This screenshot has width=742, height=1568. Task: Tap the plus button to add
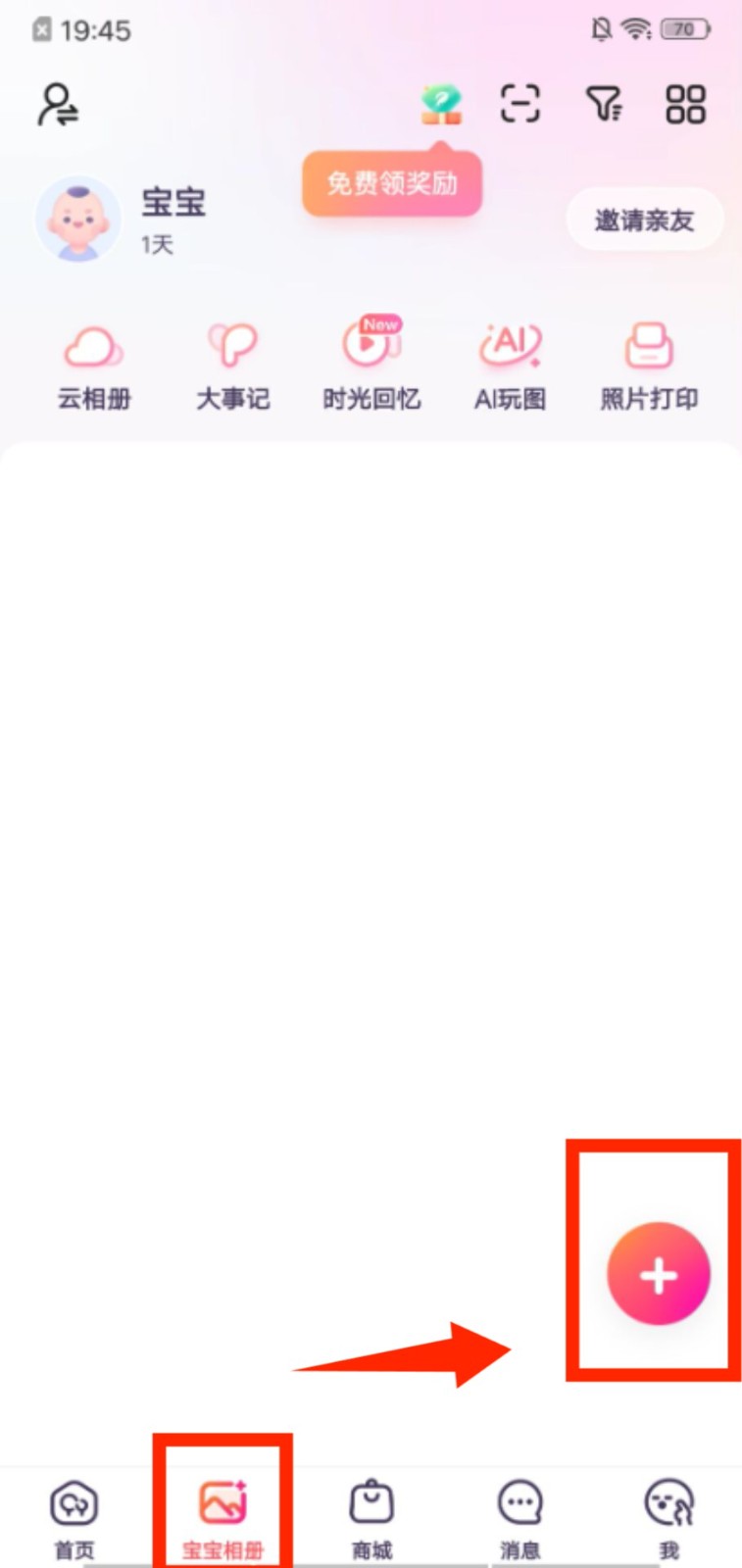(x=658, y=1274)
